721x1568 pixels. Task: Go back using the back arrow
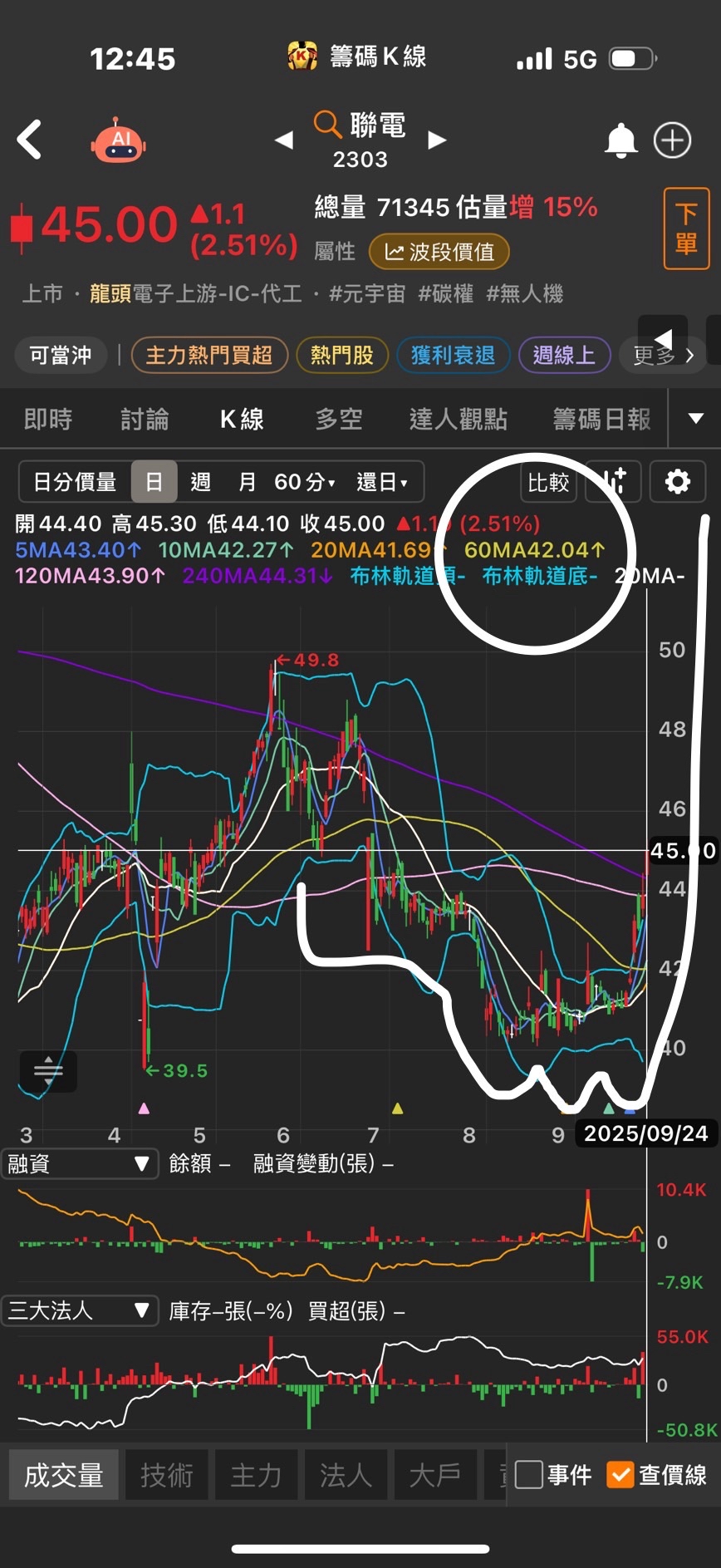click(30, 140)
